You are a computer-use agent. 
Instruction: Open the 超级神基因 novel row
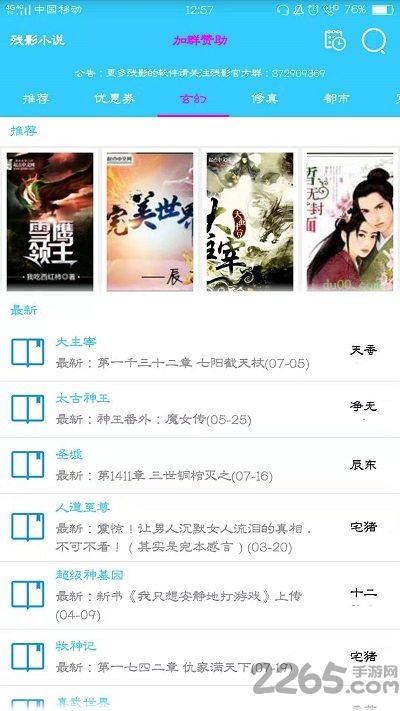(x=200, y=595)
